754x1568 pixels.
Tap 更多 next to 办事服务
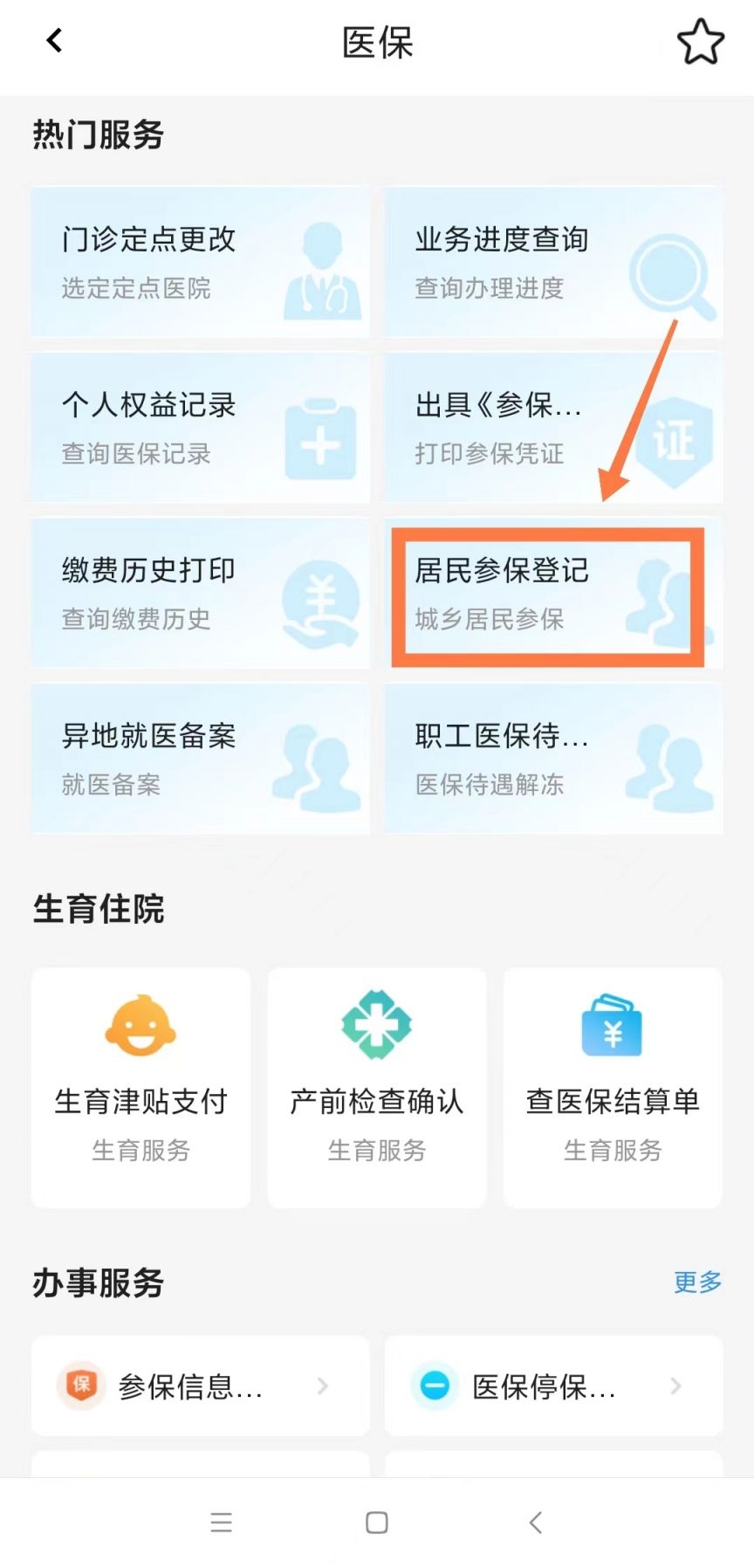[697, 1282]
